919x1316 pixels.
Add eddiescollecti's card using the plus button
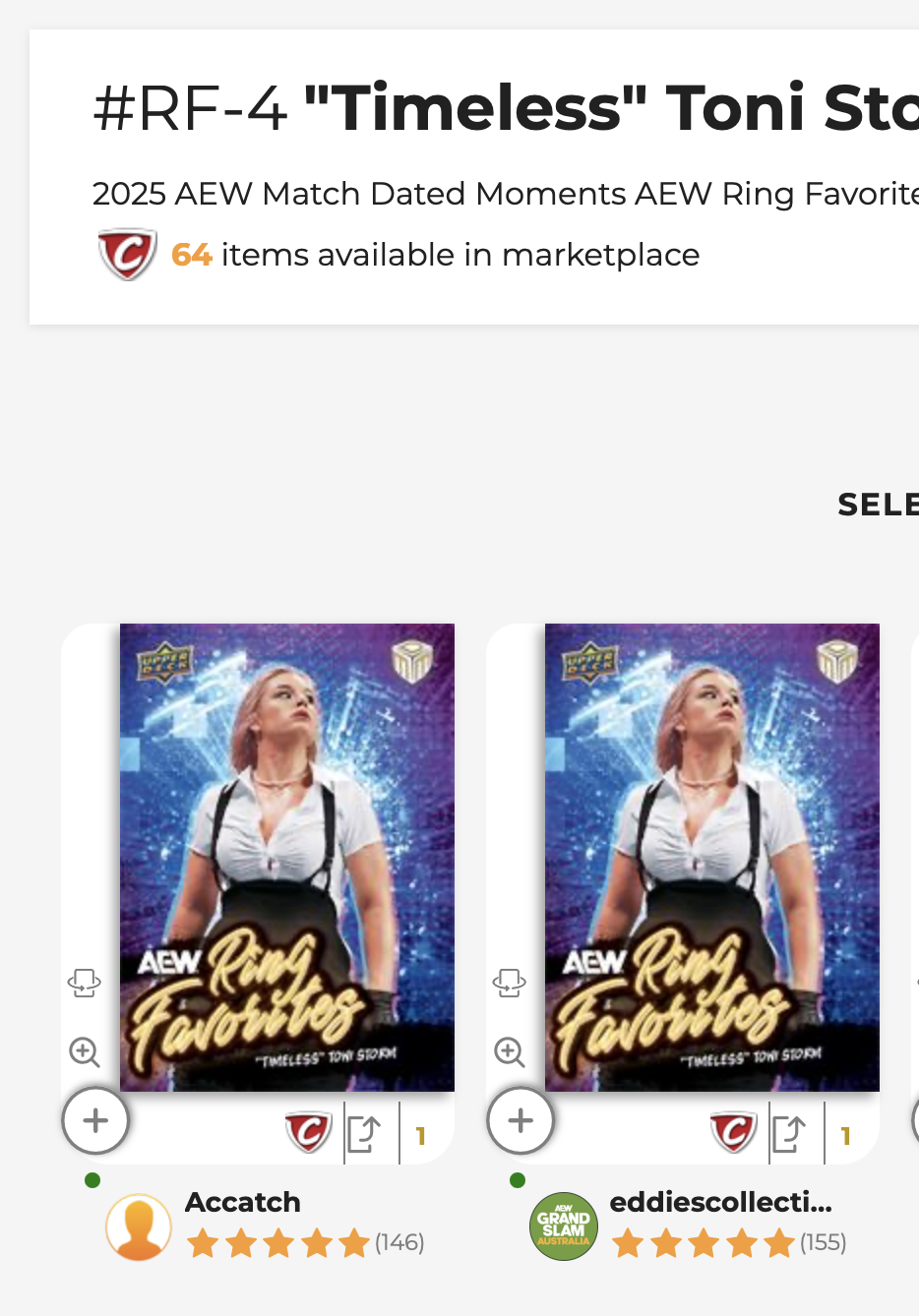point(521,1120)
